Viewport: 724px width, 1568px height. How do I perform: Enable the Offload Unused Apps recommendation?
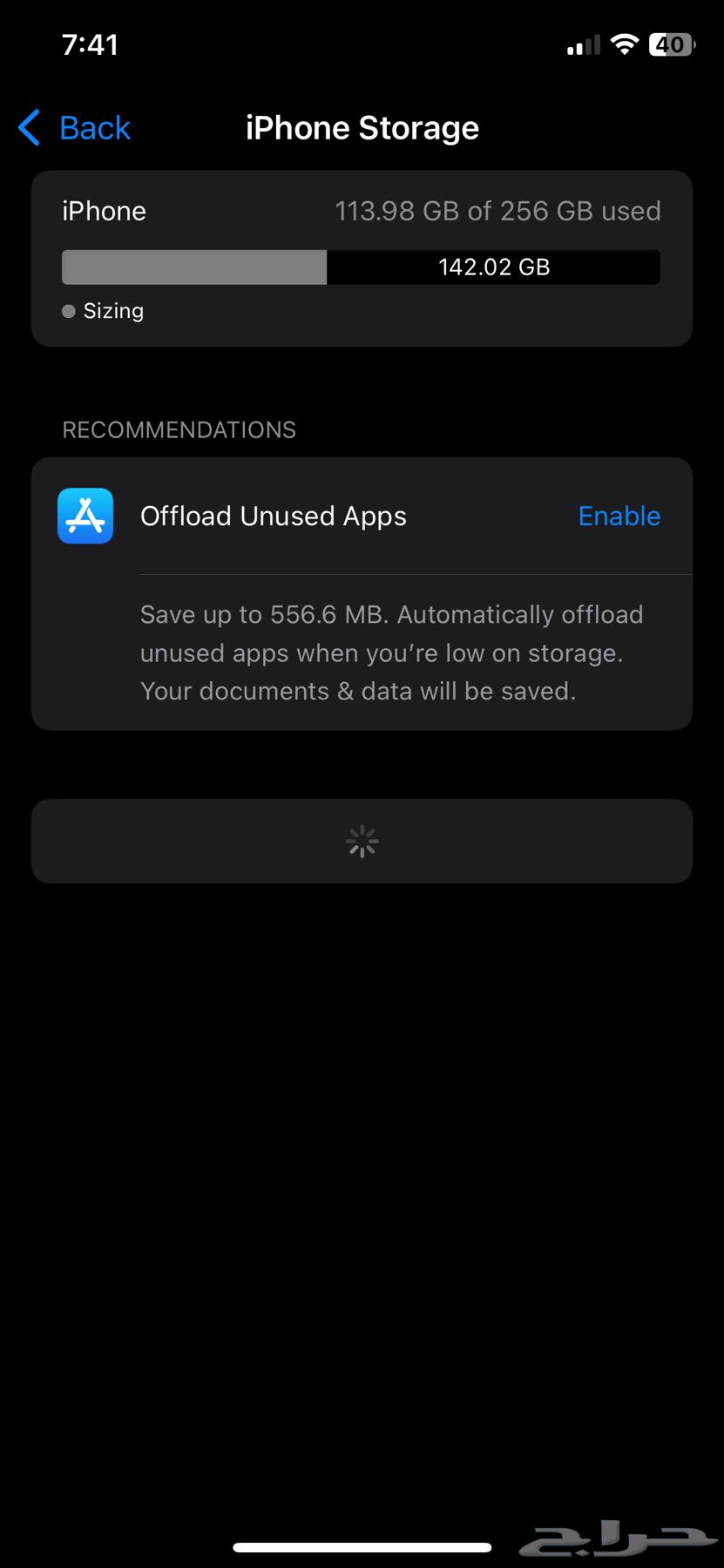point(619,516)
